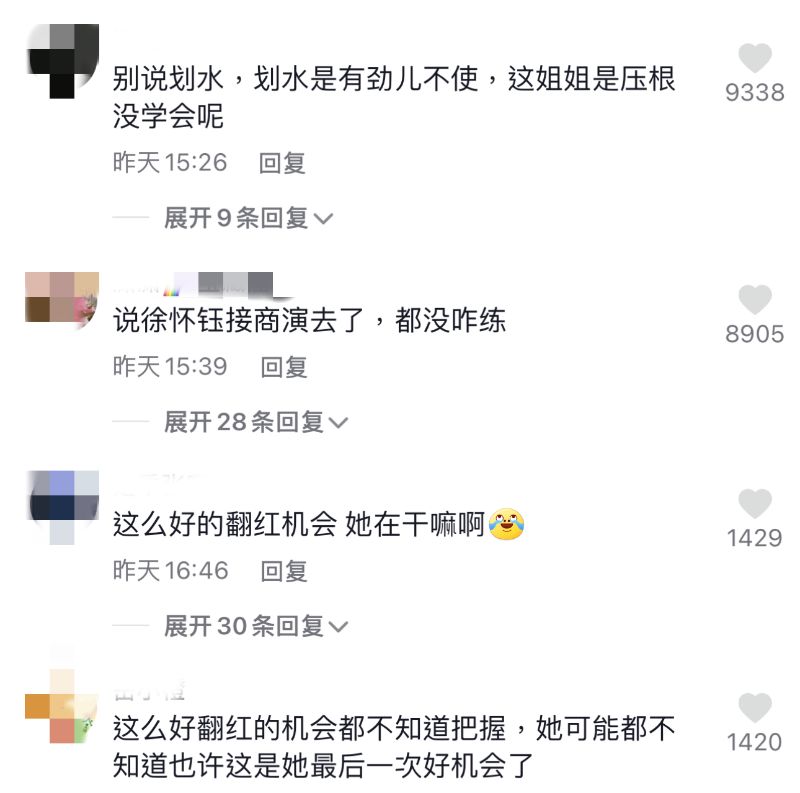The height and width of the screenshot is (793, 800).
Task: Like the comment ending with 她在干嘛啊
Action: click(754, 504)
